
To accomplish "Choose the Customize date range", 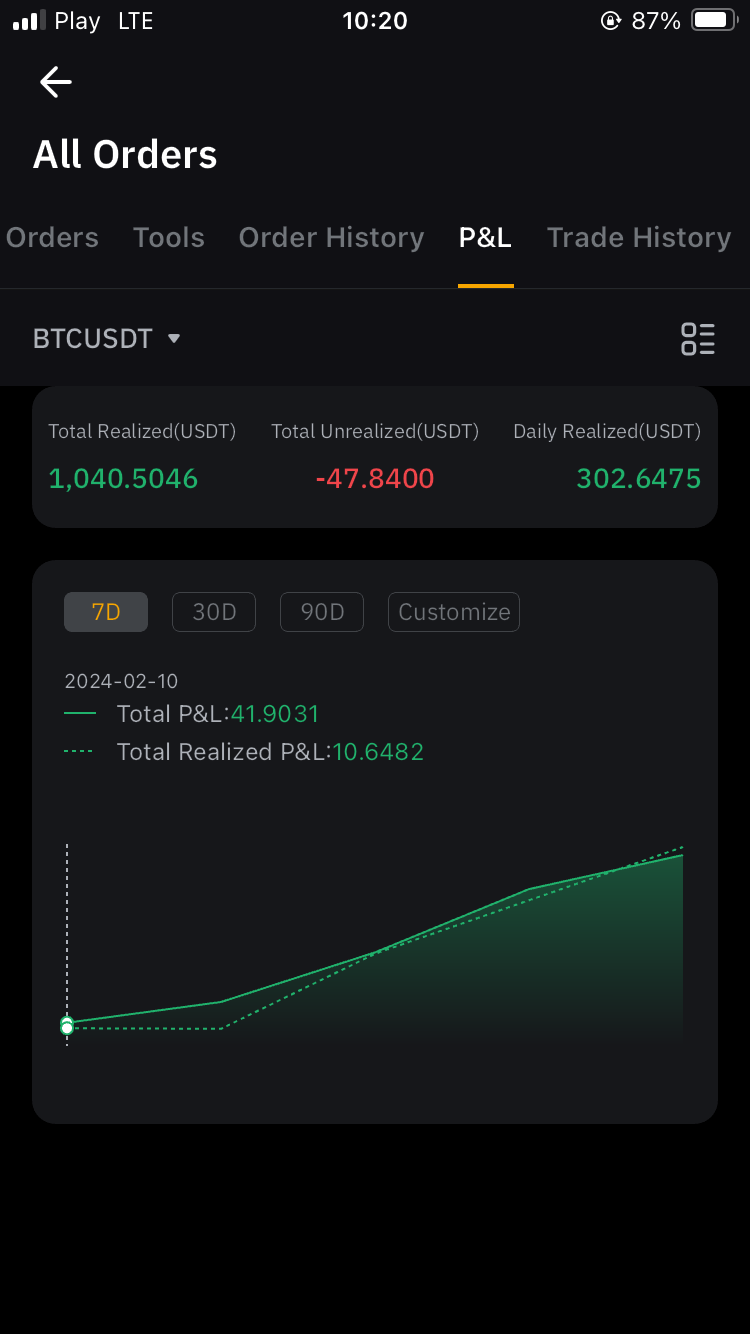I will pyautogui.click(x=454, y=612).
